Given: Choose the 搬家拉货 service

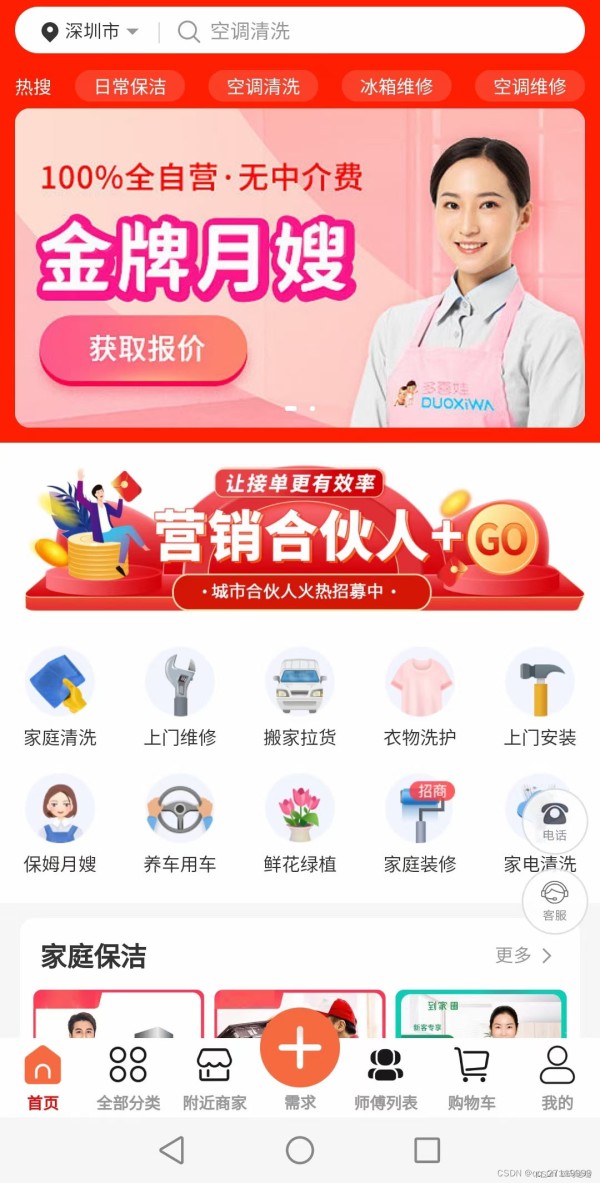Looking at the screenshot, I should 300,697.
